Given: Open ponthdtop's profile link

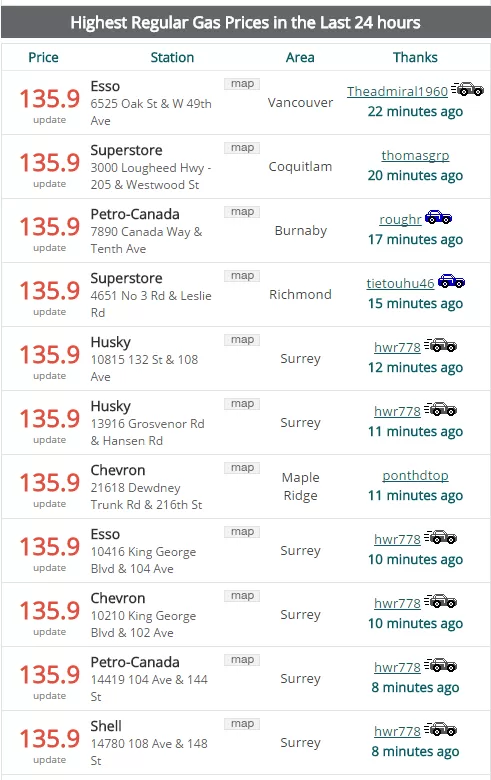Looking at the screenshot, I should 415,476.
